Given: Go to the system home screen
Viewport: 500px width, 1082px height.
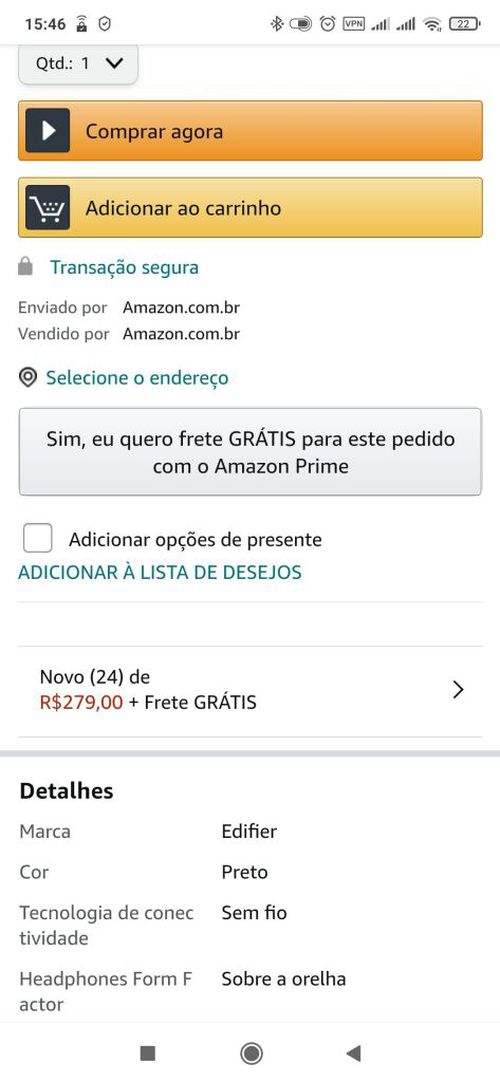Looking at the screenshot, I should click(251, 1053).
